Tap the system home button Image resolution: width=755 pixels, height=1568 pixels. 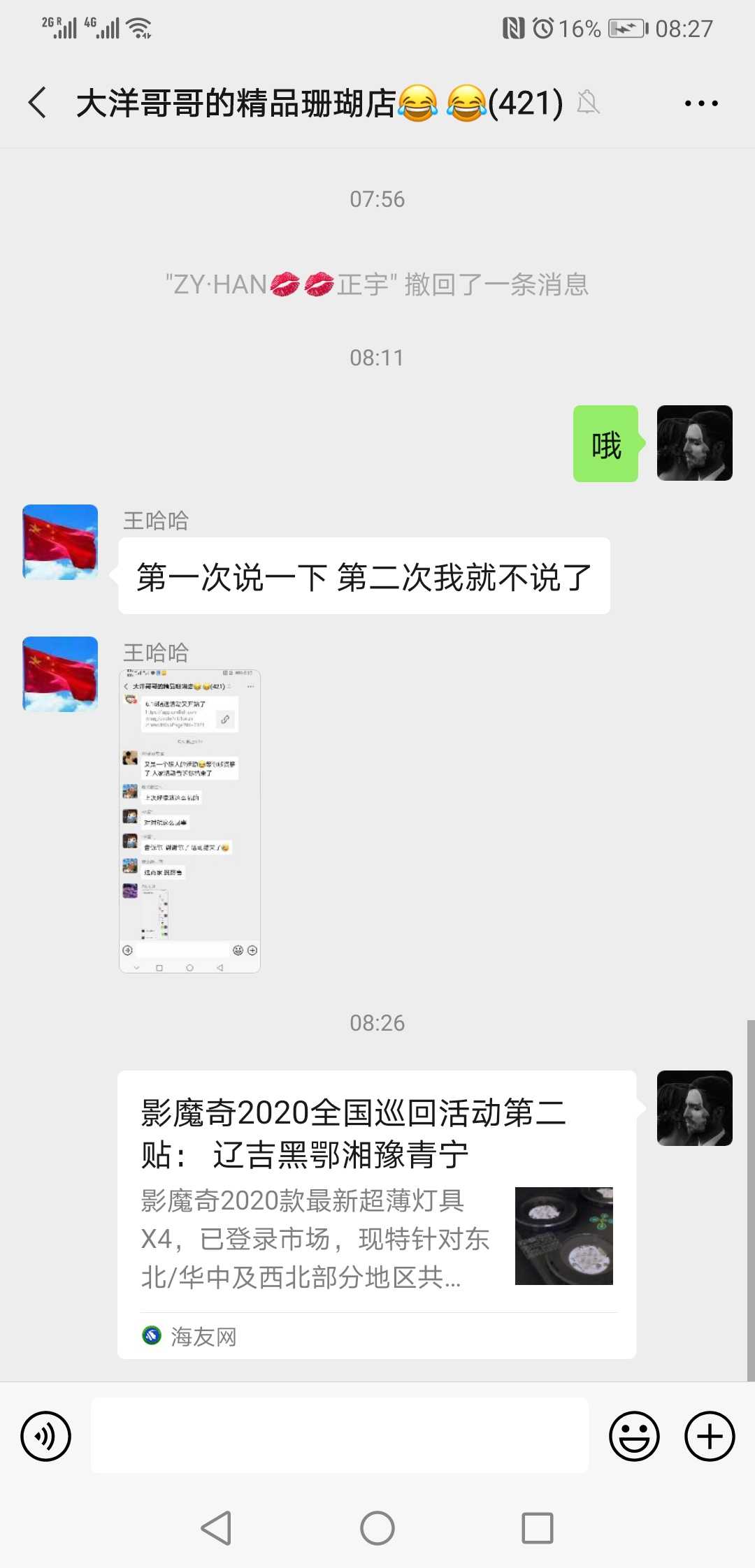point(377,1528)
